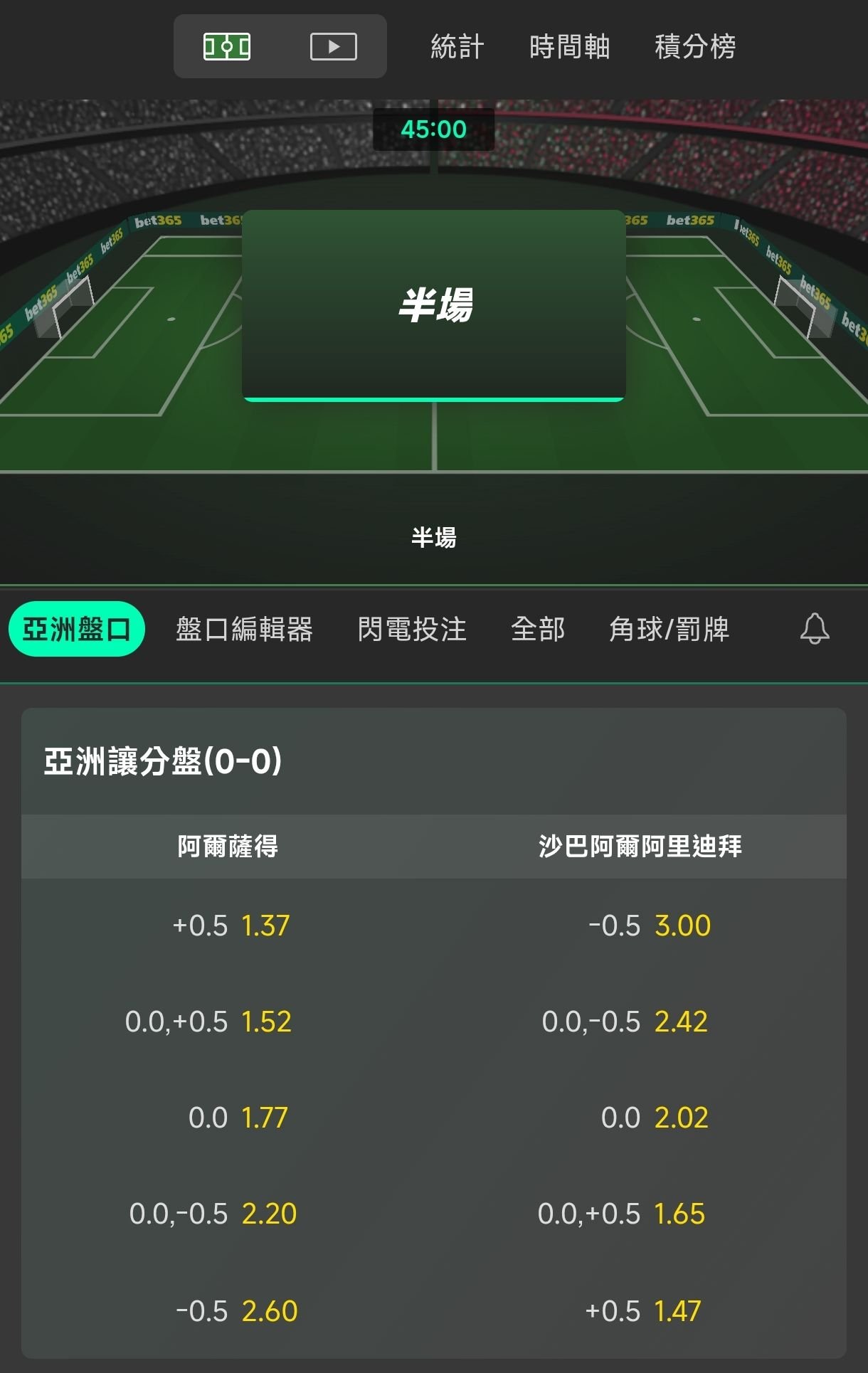Open the 盤口編輯器 tab
Viewport: 868px width, 1373px height.
244,630
